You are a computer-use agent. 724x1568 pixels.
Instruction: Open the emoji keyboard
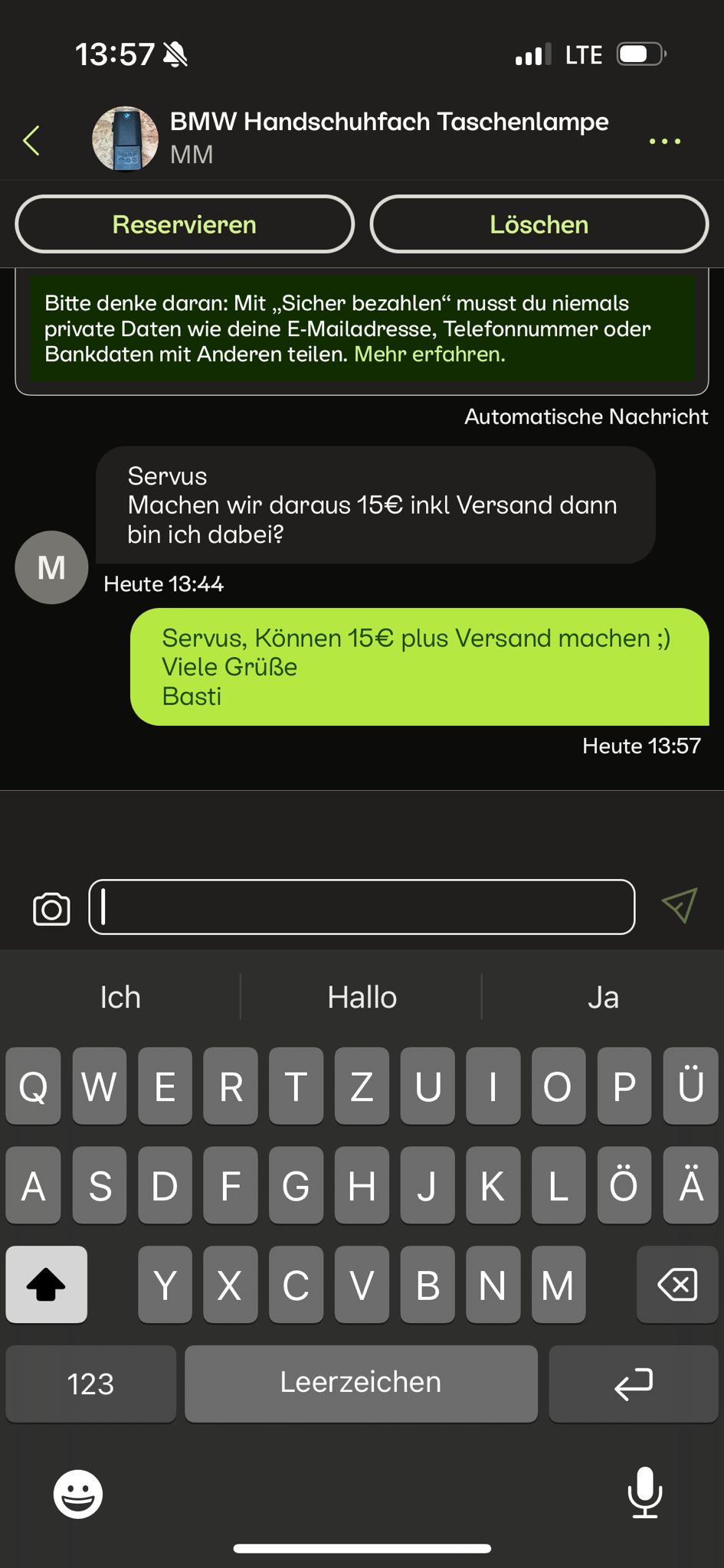(x=77, y=1493)
